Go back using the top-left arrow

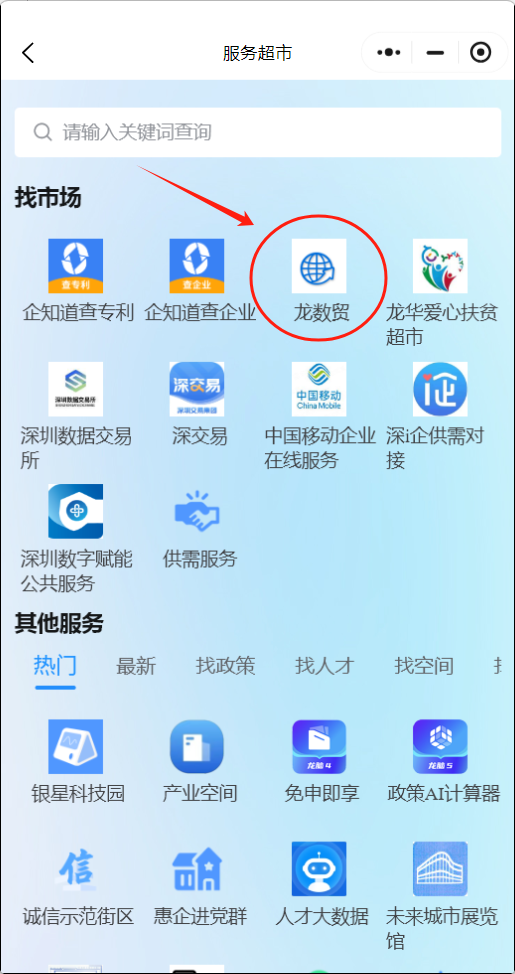[28, 53]
